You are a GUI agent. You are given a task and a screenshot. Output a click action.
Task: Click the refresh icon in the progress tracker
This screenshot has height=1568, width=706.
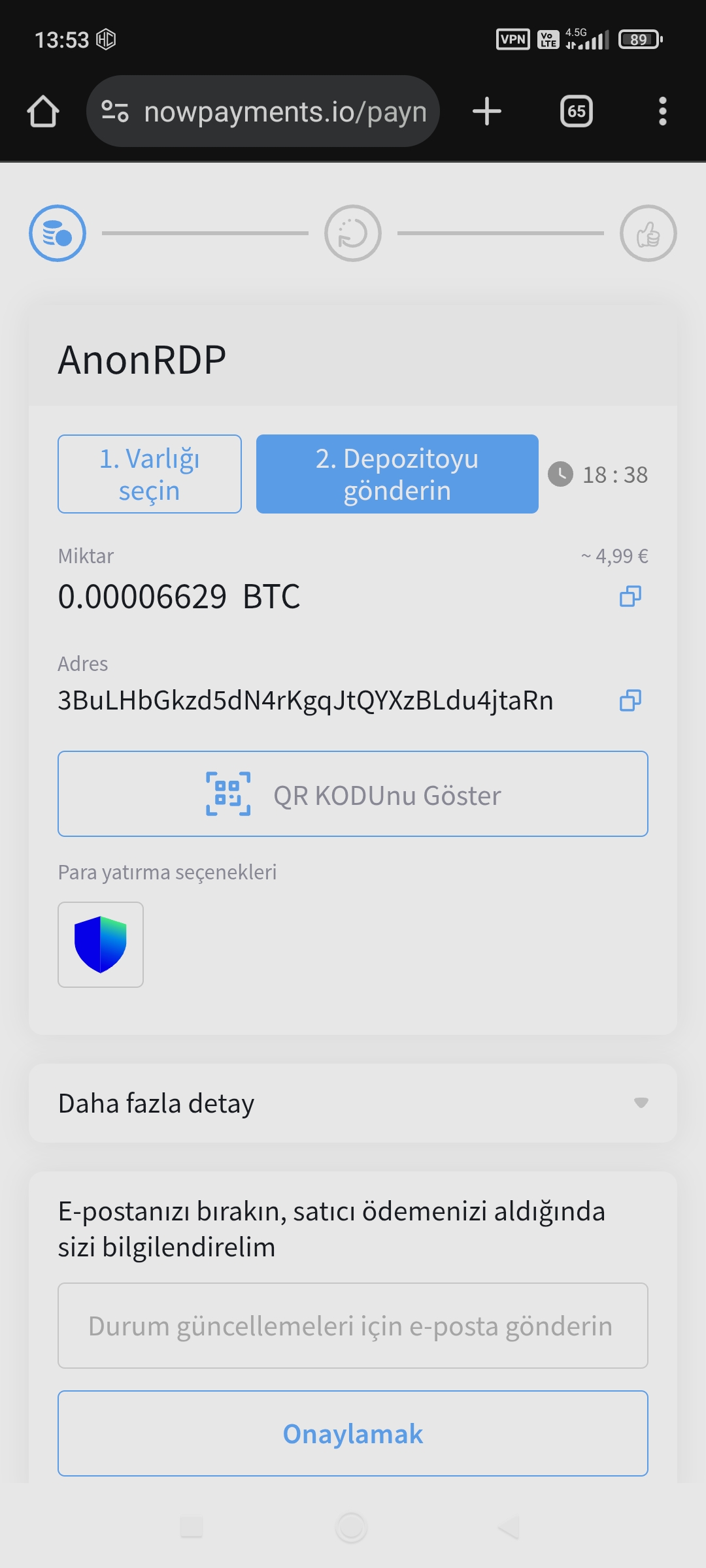click(x=352, y=234)
